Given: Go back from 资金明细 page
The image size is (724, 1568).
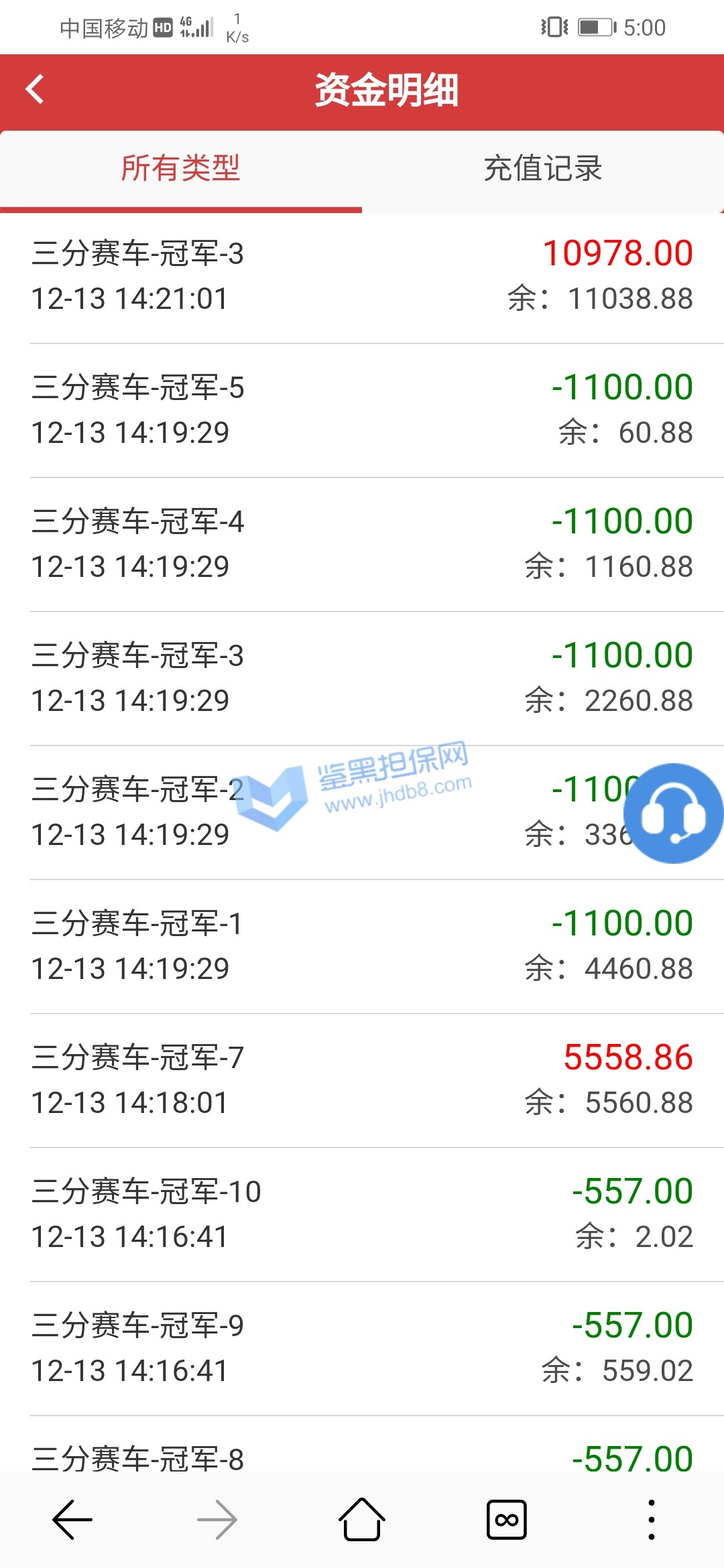Looking at the screenshot, I should (35, 89).
